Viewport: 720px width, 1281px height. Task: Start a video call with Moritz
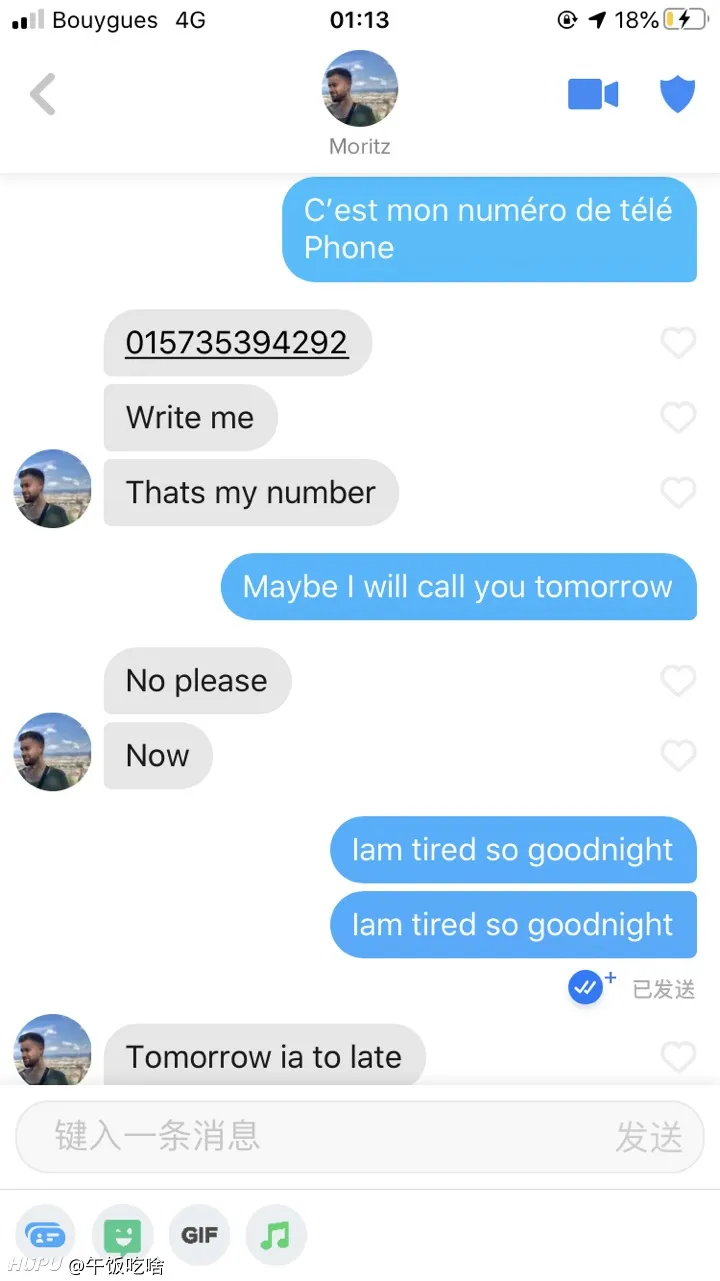click(x=593, y=95)
